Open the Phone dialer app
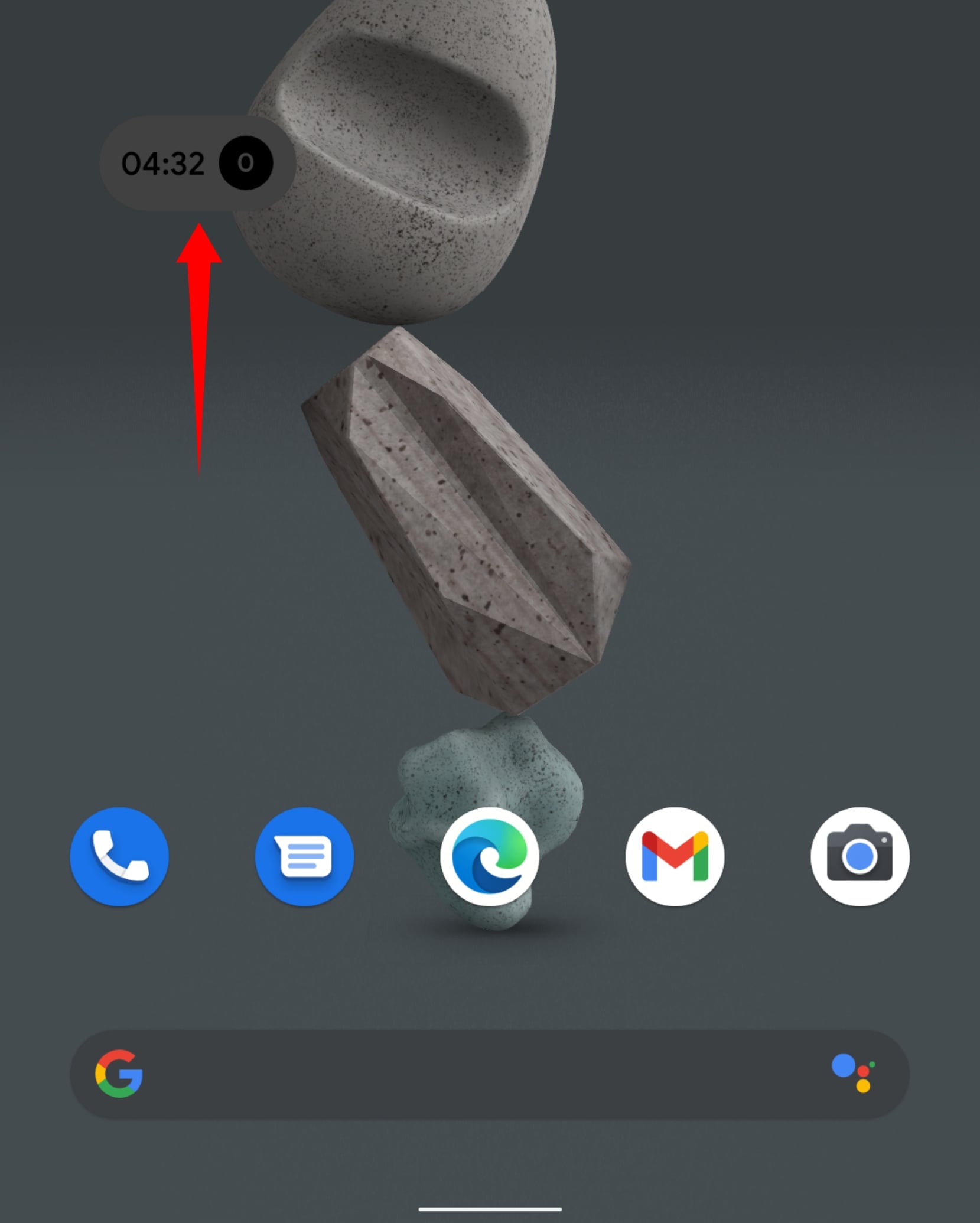The height and width of the screenshot is (1223, 980). [x=119, y=856]
